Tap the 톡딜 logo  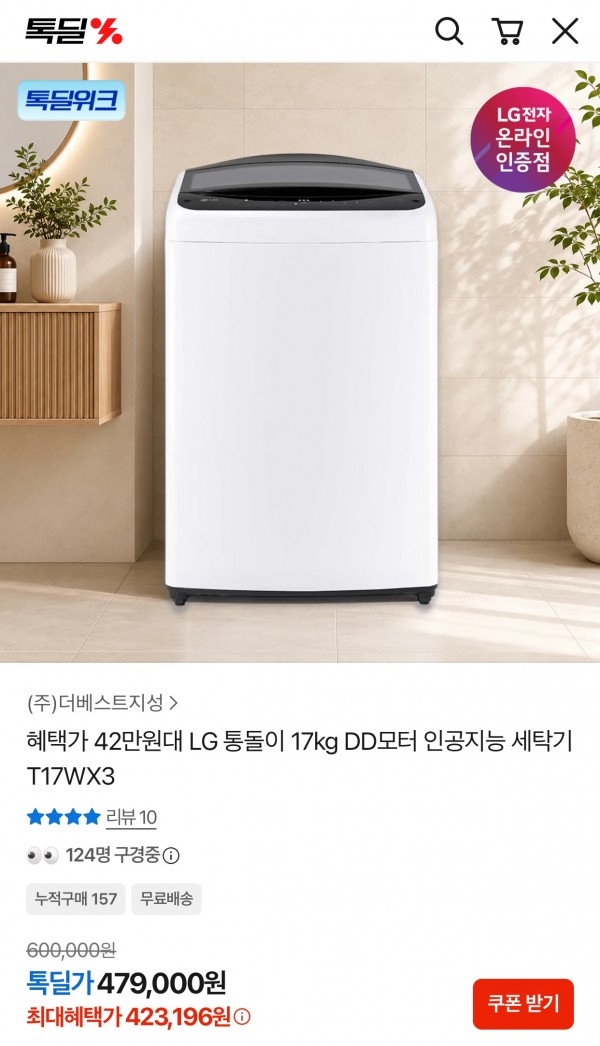[x=74, y=31]
